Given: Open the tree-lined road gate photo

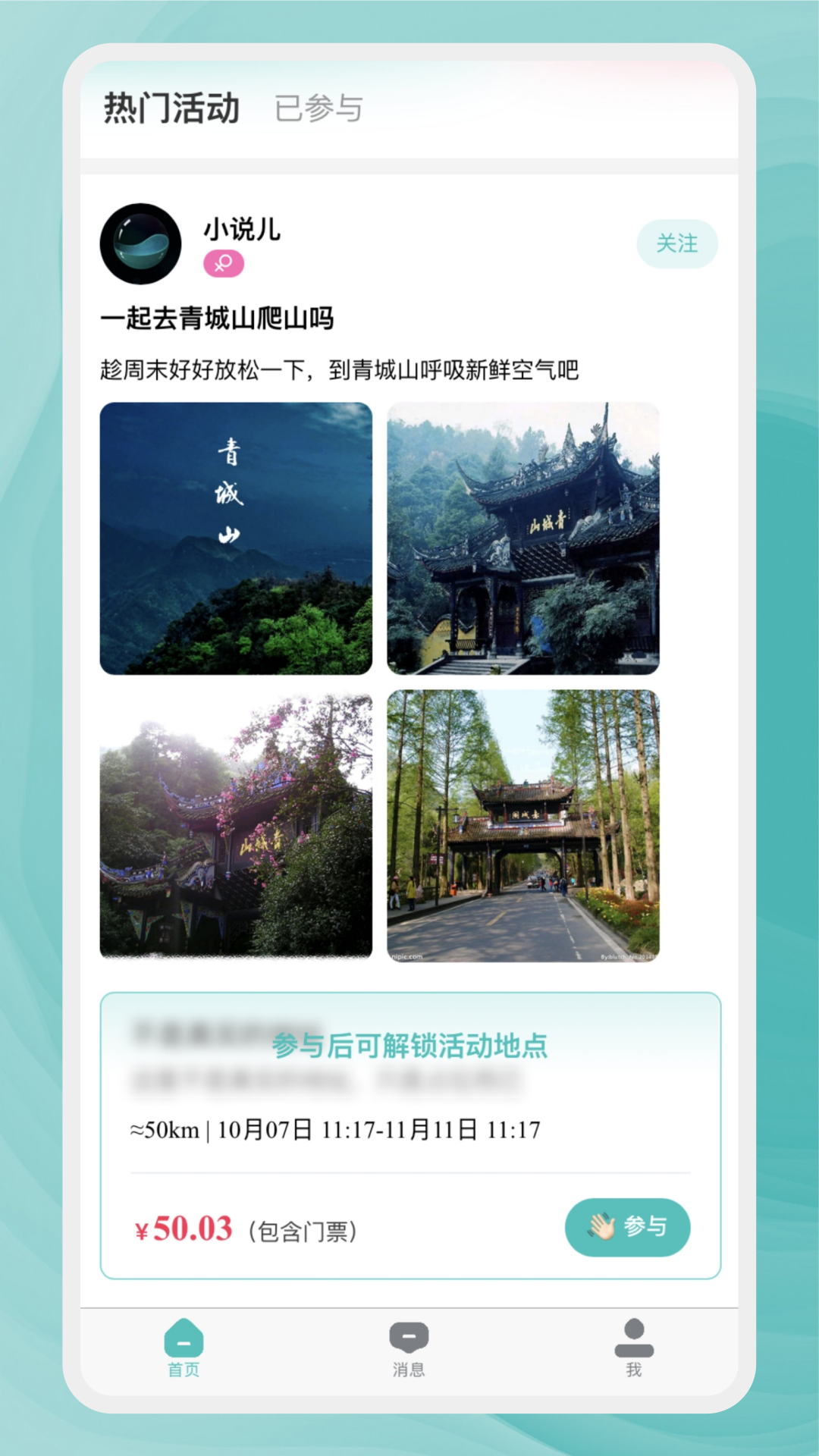Looking at the screenshot, I should pos(523,825).
